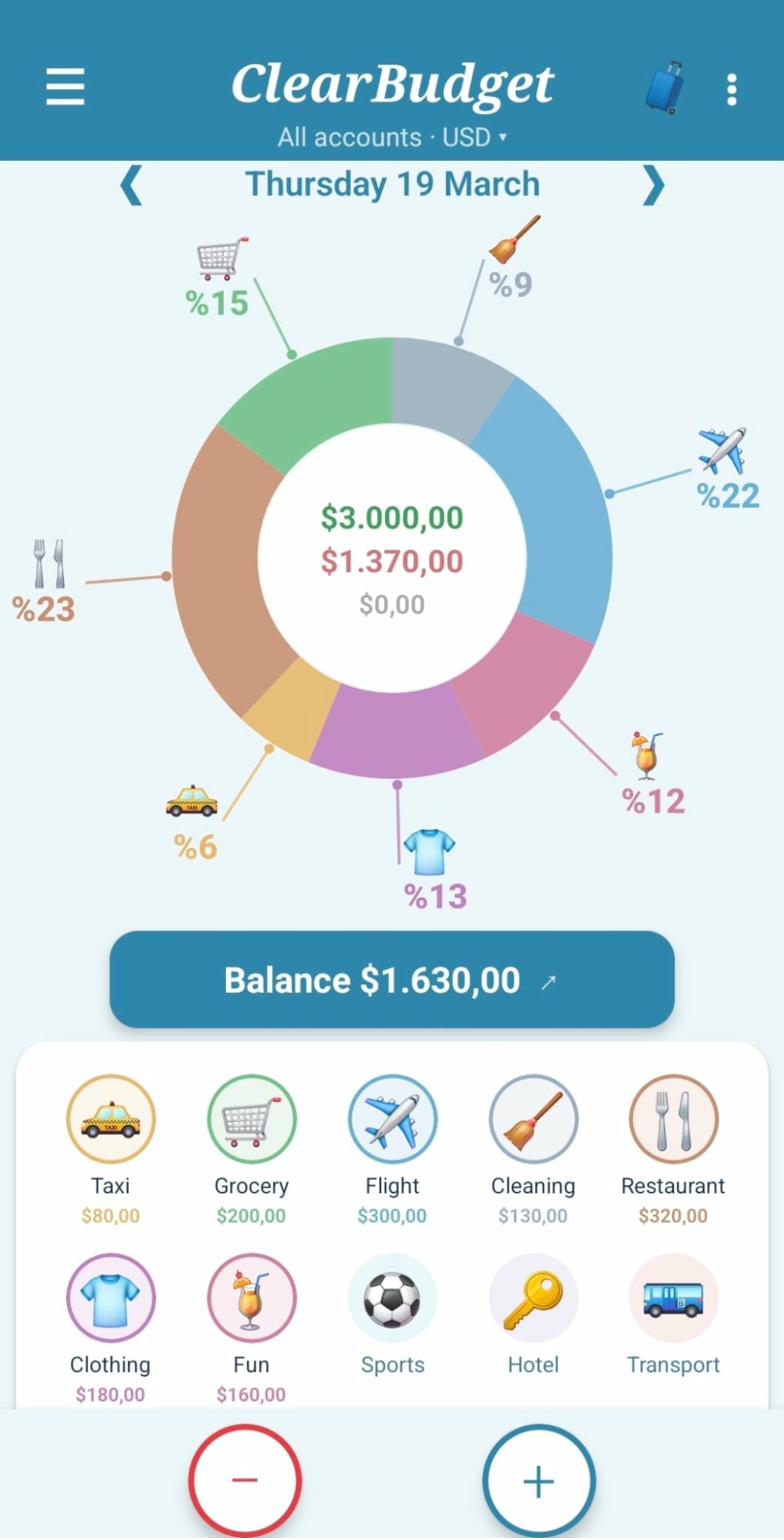Open the Cleaning category
Viewport: 784px width, 1540px height.
533,1118
